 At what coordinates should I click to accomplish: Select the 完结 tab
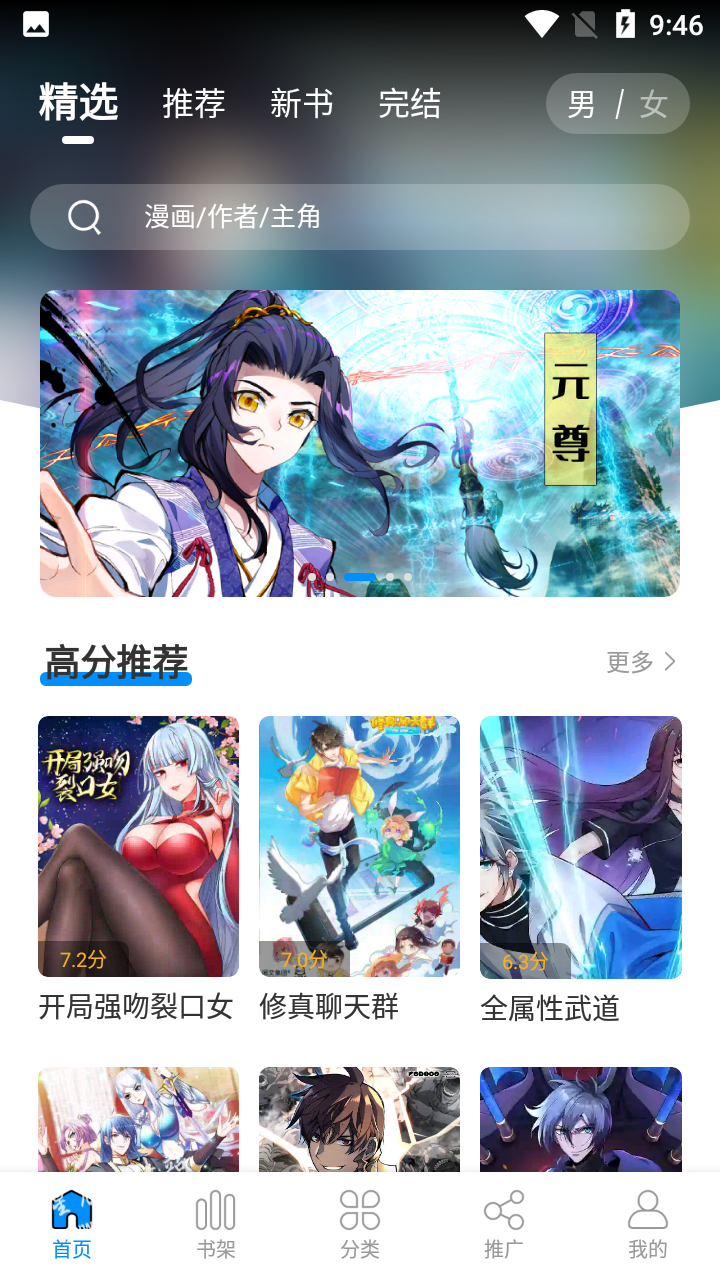[409, 104]
